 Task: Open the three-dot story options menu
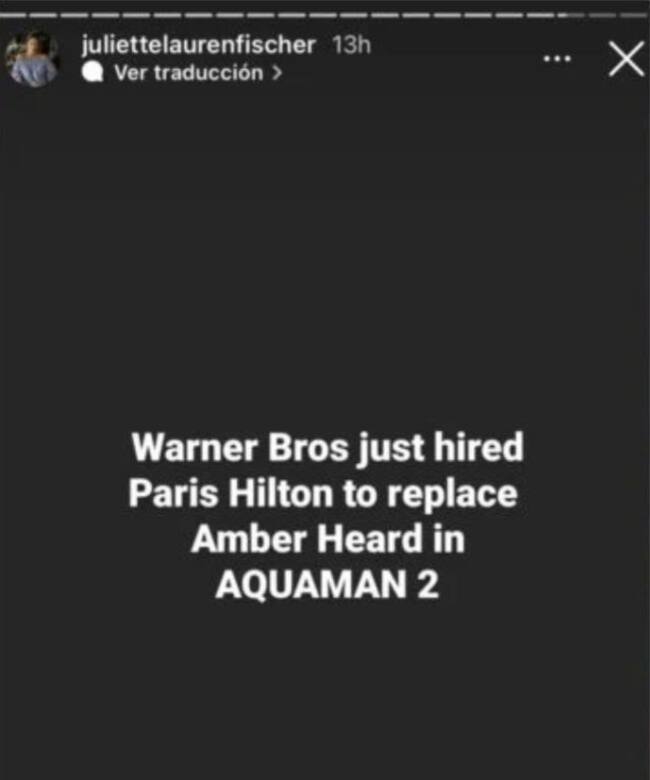556,60
